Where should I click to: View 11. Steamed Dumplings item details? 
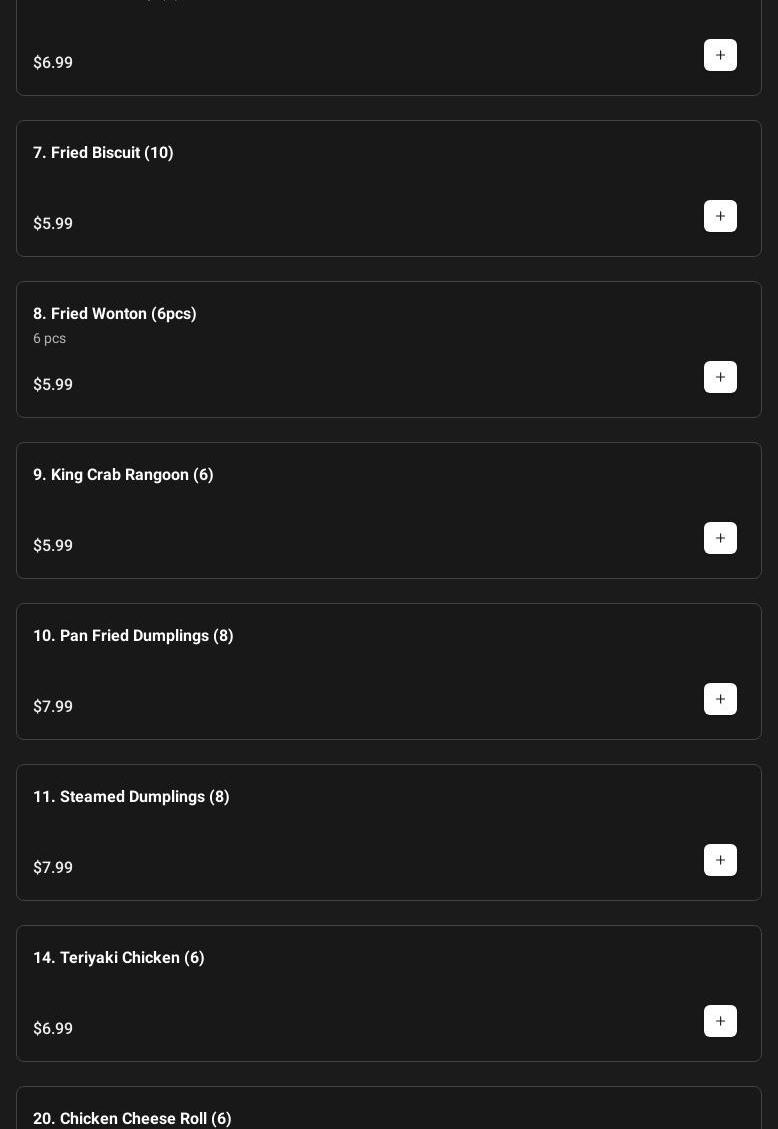tap(131, 797)
